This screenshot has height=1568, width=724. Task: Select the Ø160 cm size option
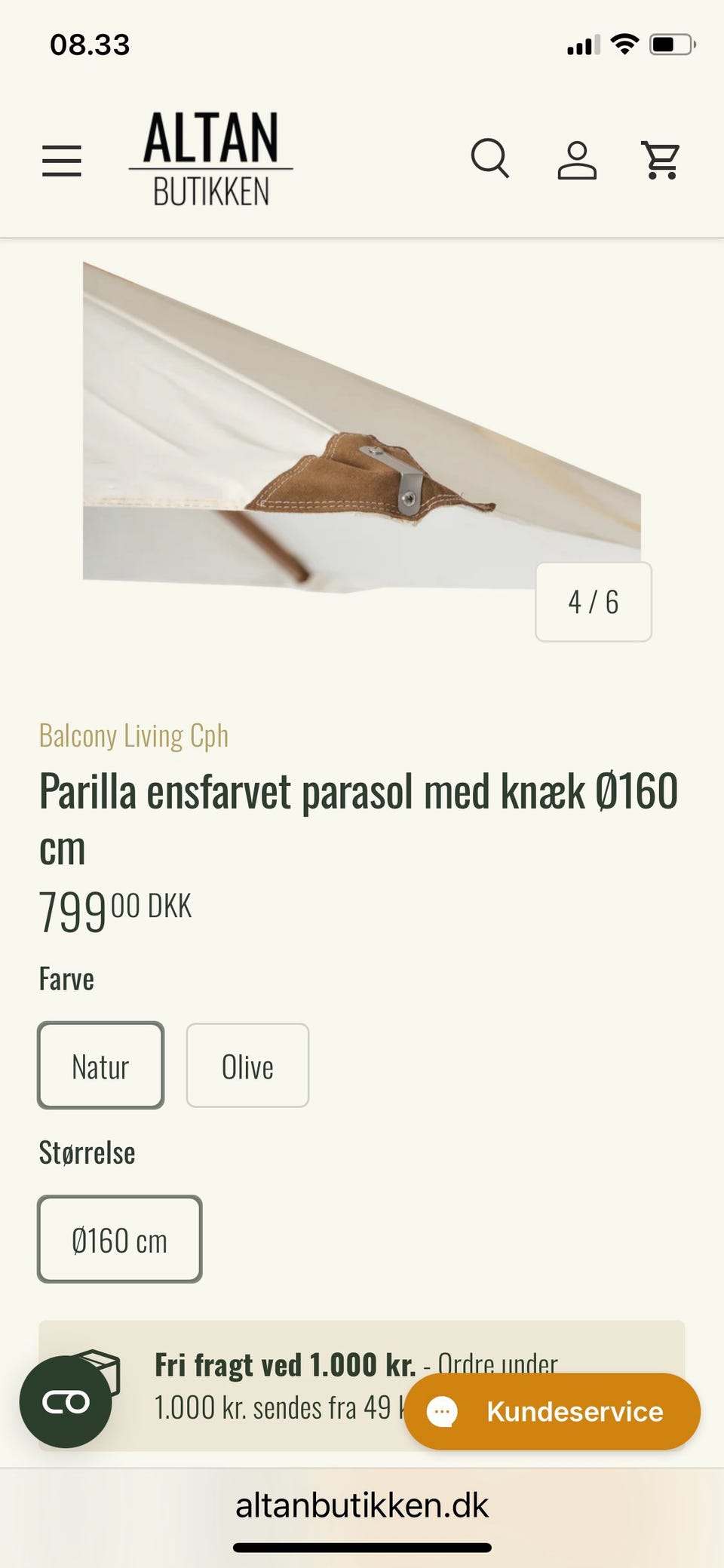[x=119, y=1240]
